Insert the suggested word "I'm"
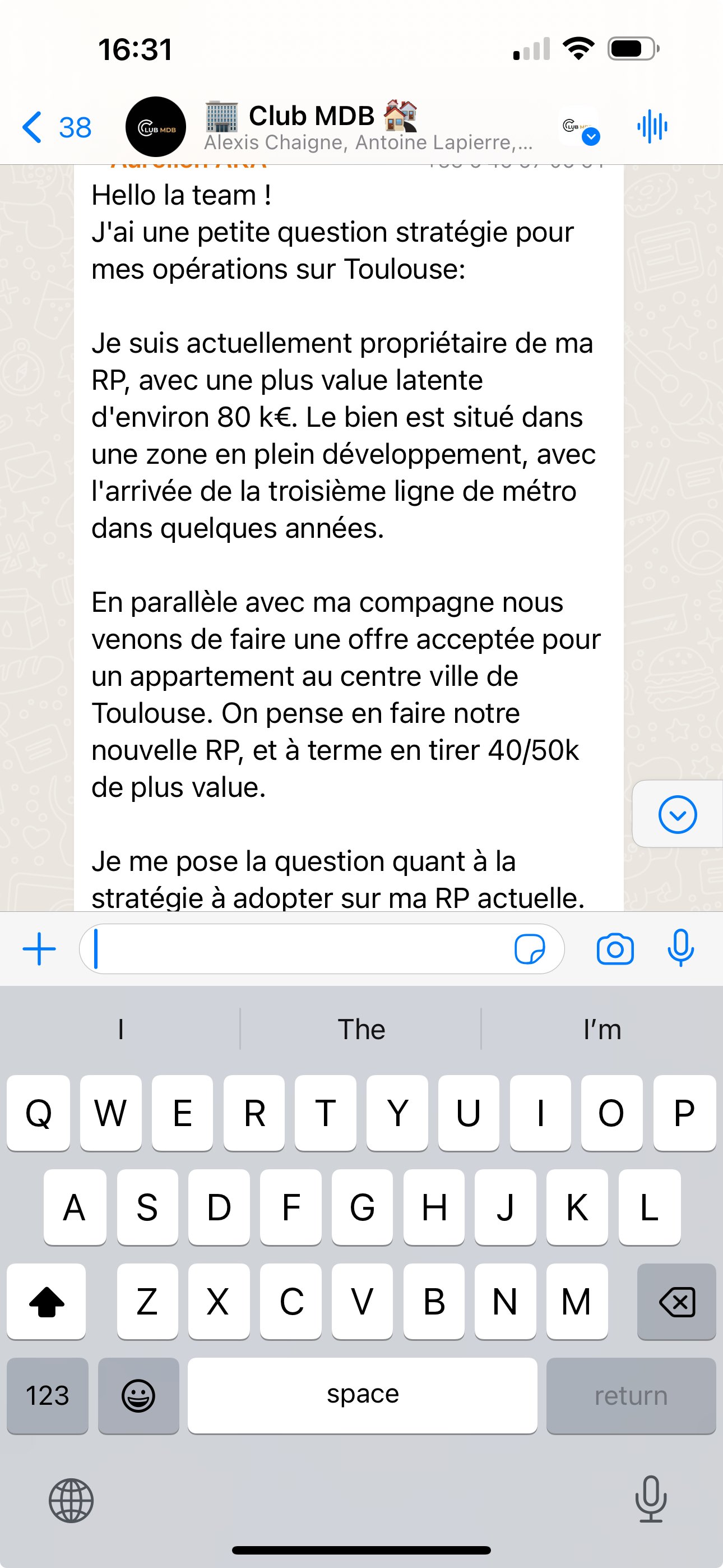 click(602, 1030)
